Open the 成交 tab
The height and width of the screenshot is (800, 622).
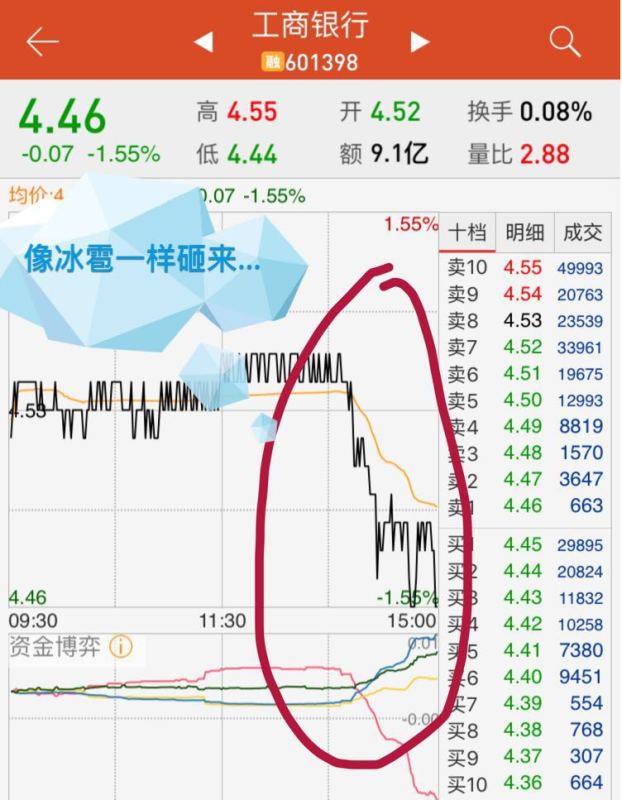tap(583, 233)
